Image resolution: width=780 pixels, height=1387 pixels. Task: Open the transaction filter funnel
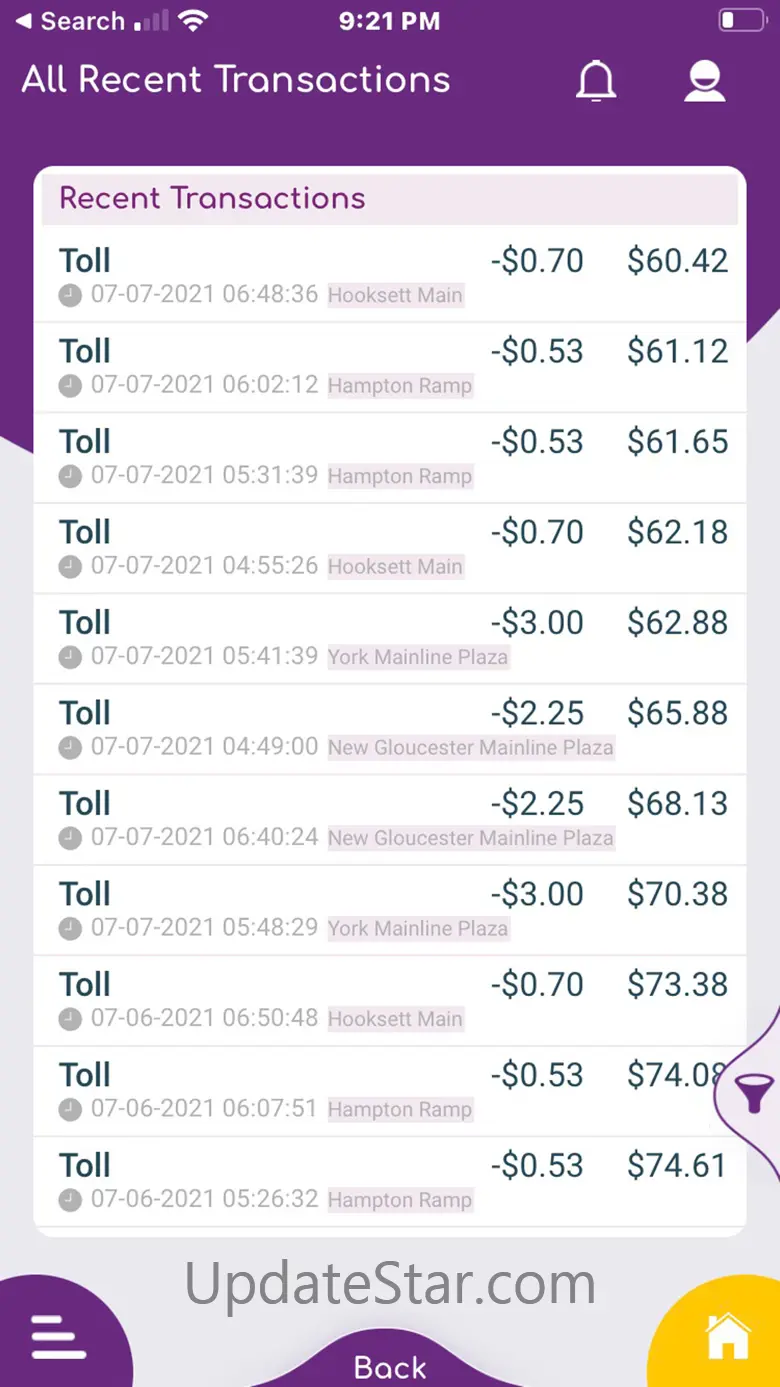754,1093
